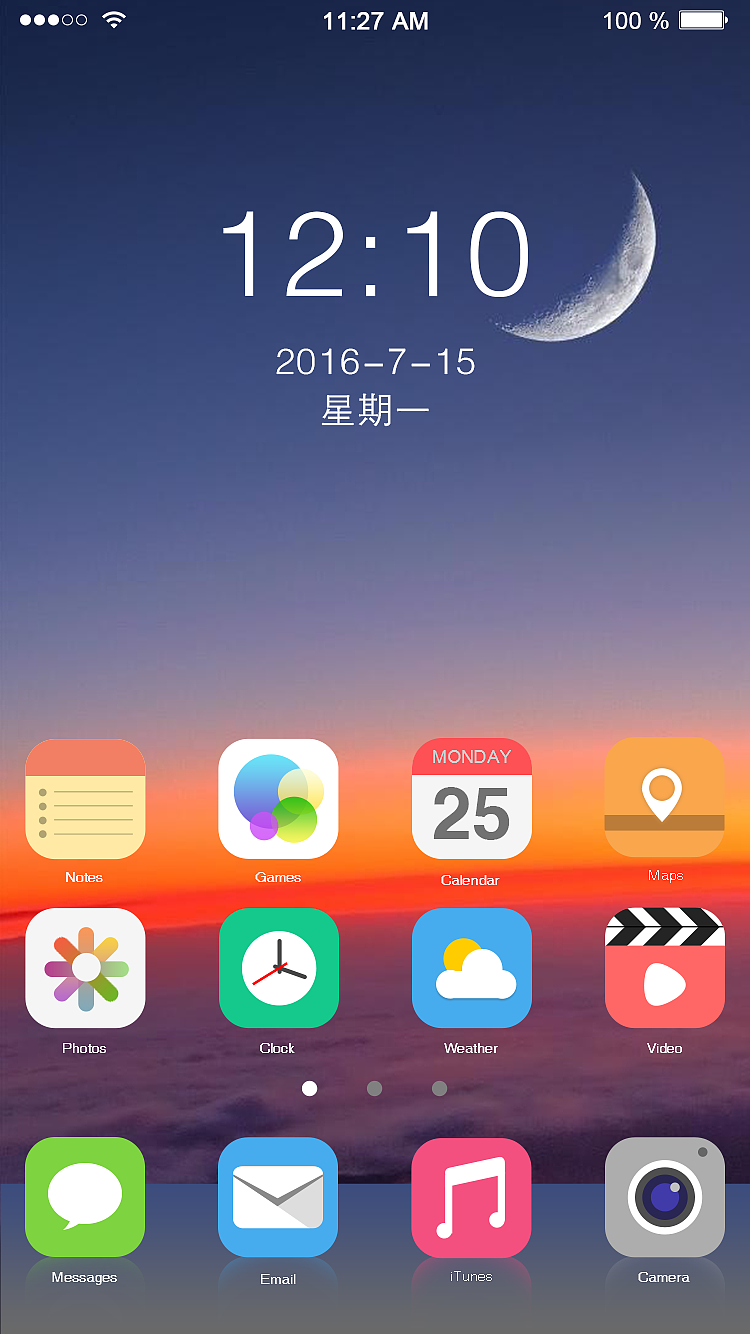Image resolution: width=750 pixels, height=1334 pixels.
Task: Open the Maps app
Action: click(664, 799)
